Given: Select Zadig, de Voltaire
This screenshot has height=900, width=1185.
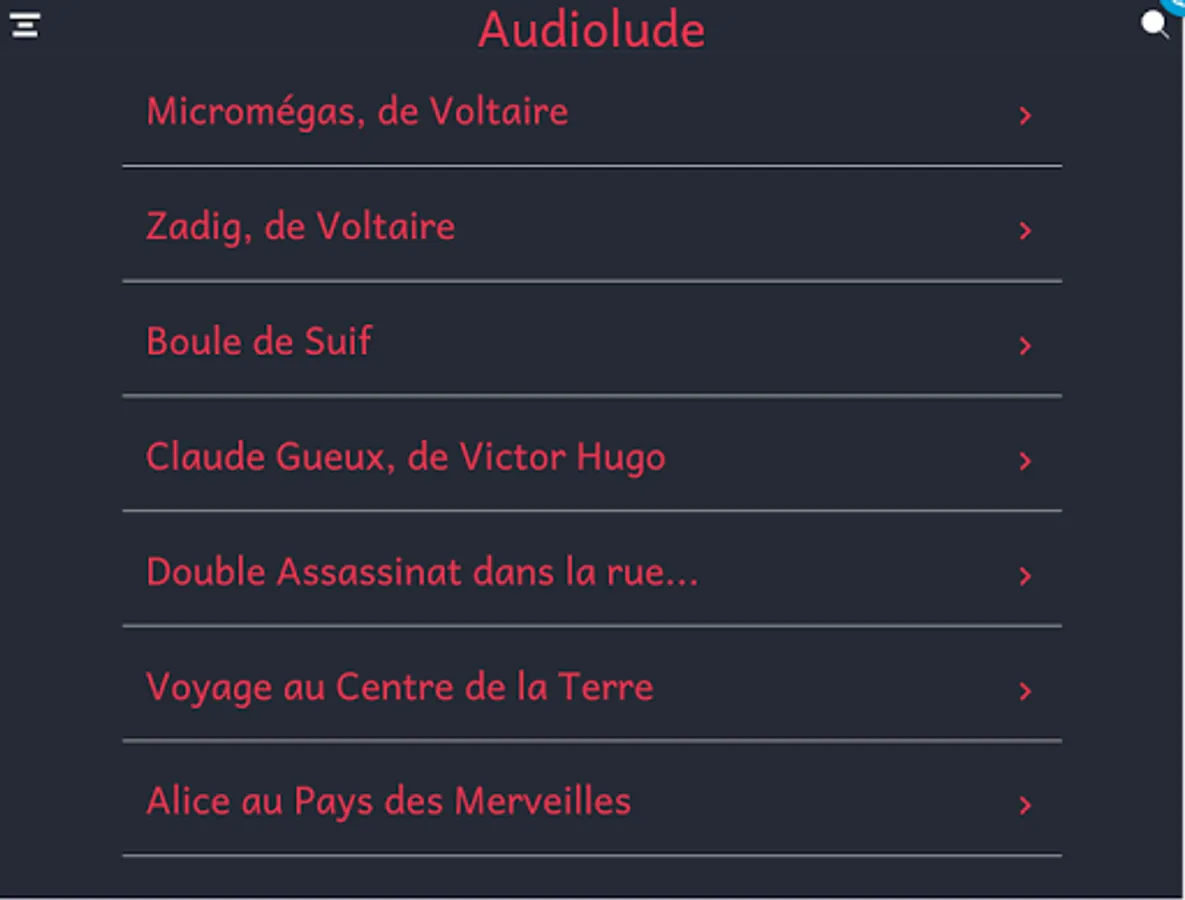Looking at the screenshot, I should click(590, 227).
